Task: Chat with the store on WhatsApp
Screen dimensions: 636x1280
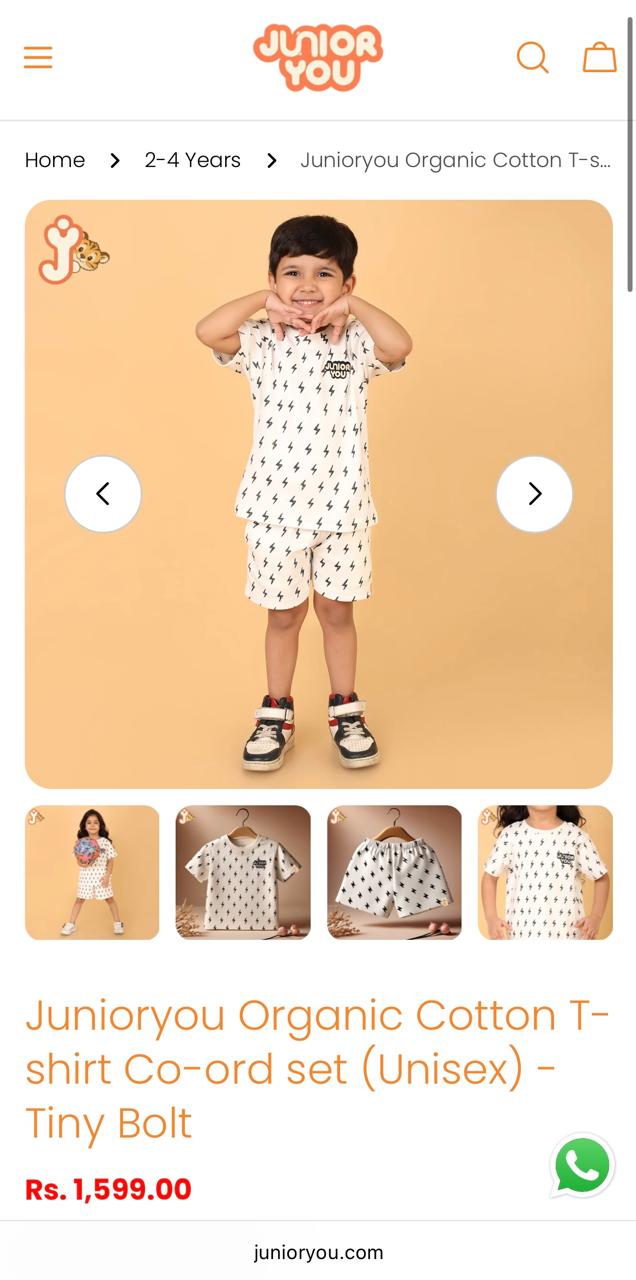Action: [582, 1166]
